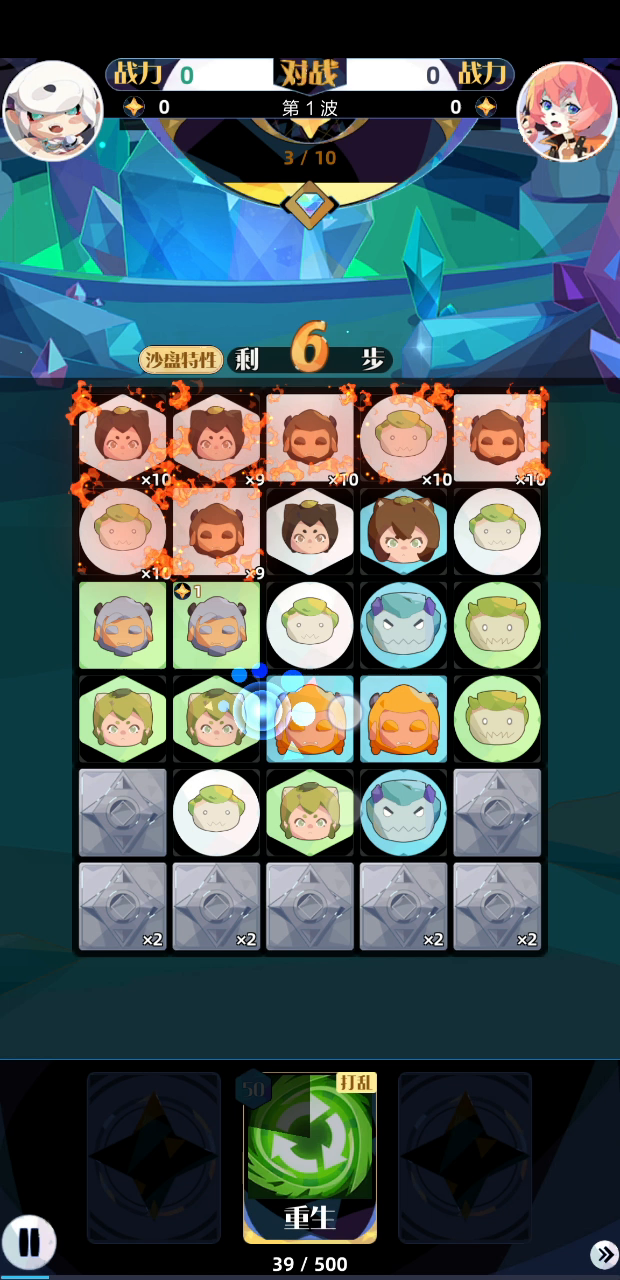Tap the fast-forward arrows button
The height and width of the screenshot is (1280, 620).
pos(603,1254)
